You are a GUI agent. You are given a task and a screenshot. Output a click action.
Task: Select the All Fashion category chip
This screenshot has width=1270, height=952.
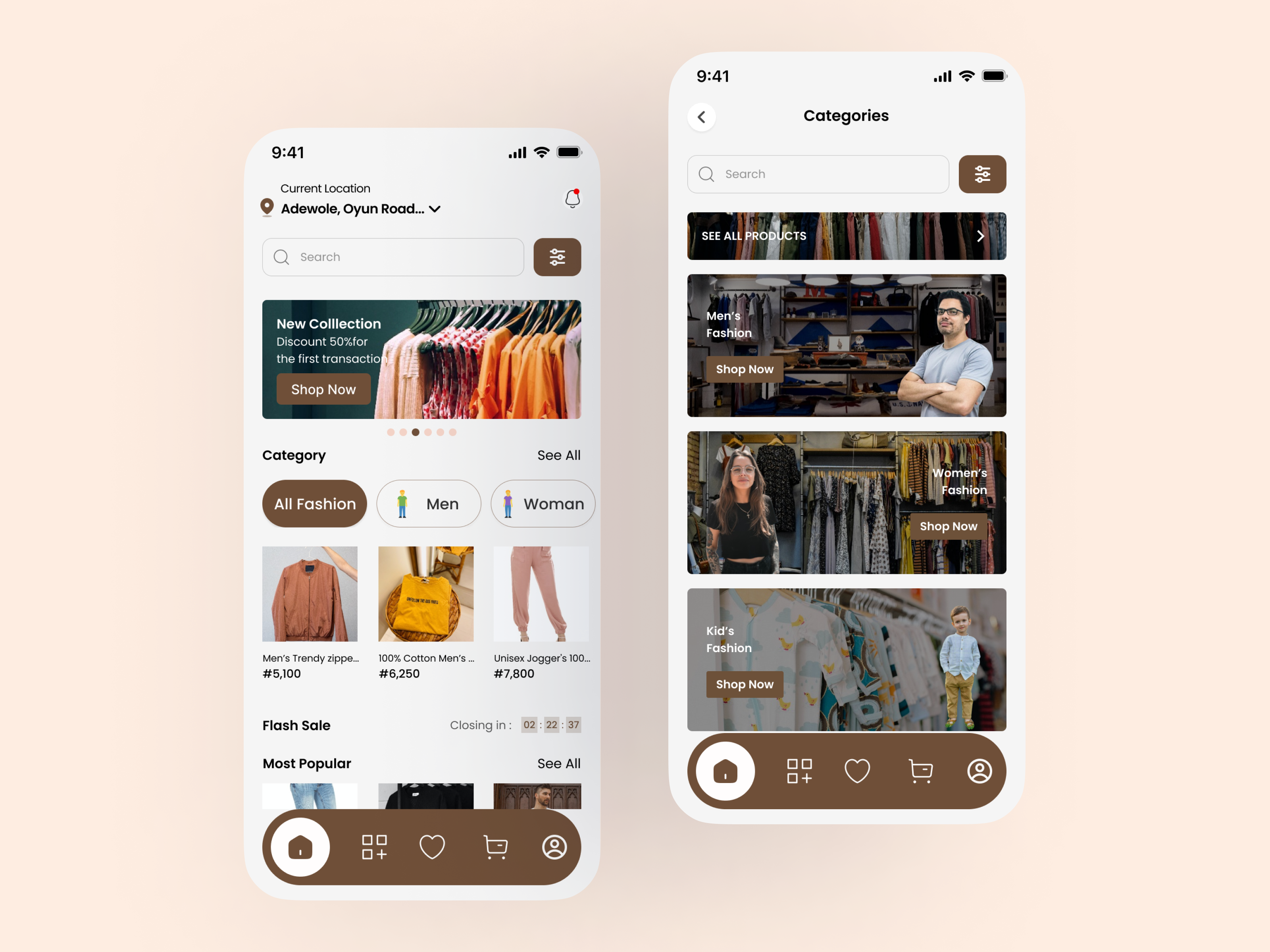pyautogui.click(x=315, y=504)
